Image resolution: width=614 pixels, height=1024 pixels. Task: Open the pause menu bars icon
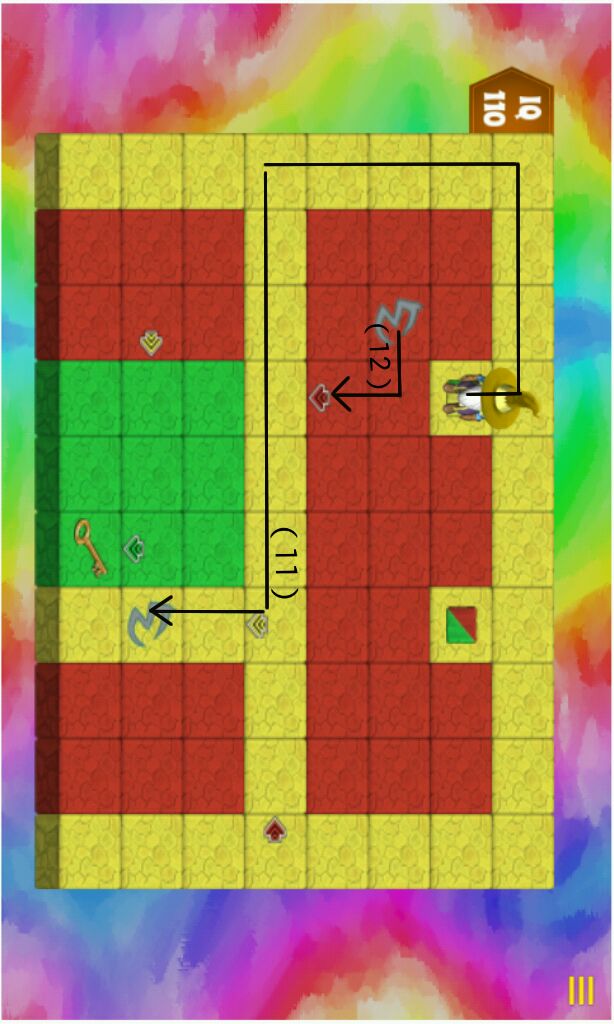click(581, 990)
